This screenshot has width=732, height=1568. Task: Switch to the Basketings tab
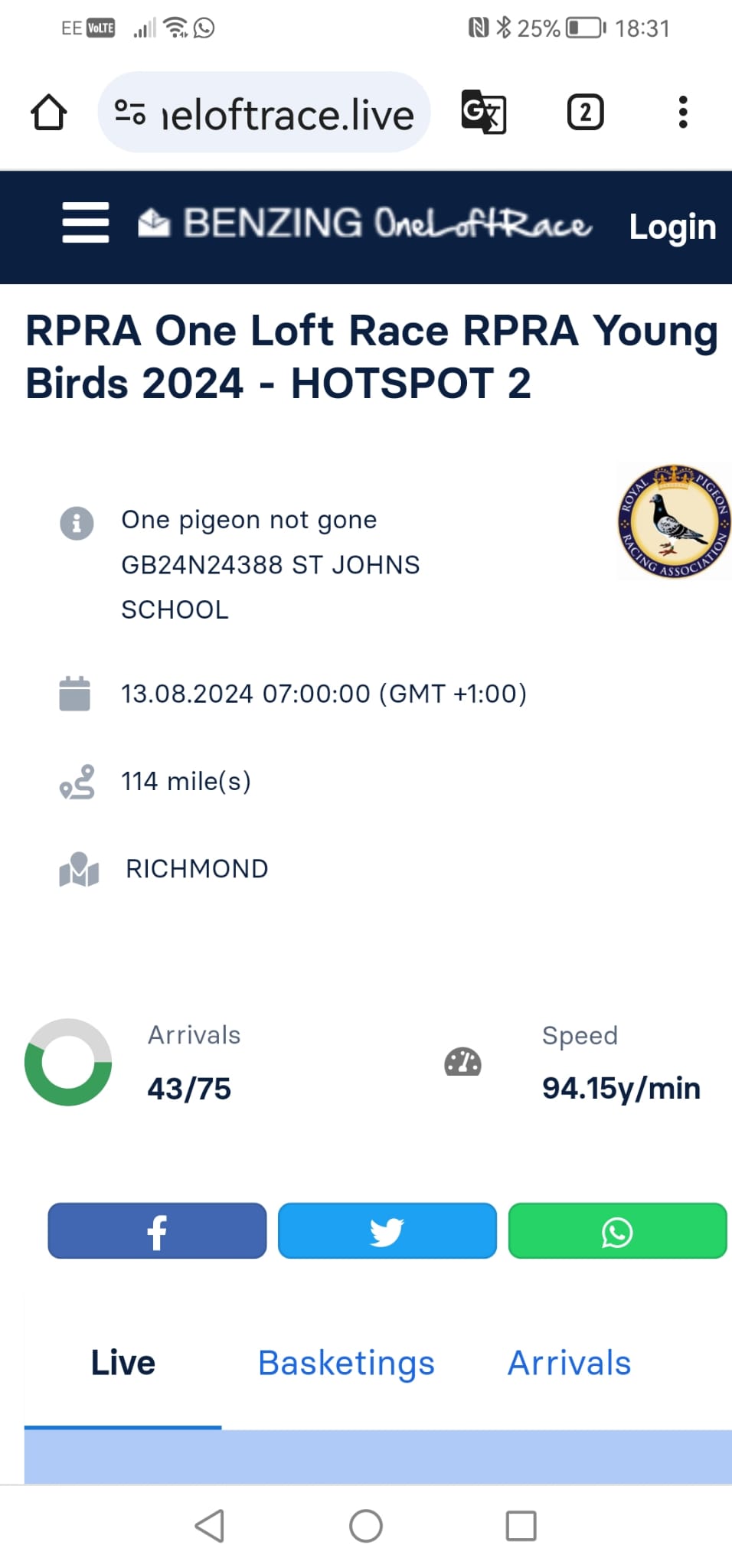346,1363
